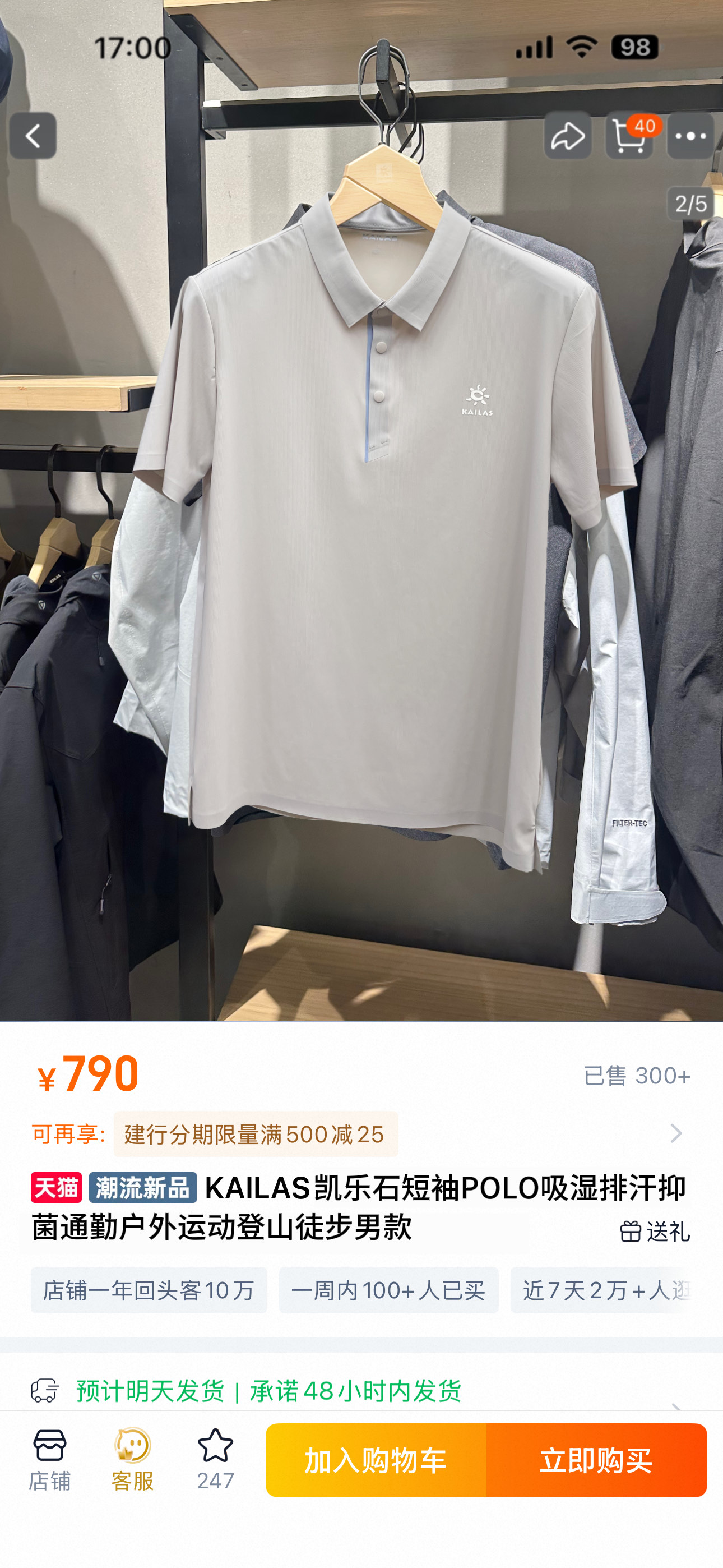This screenshot has width=723, height=1568.
Task: Open the shopping cart
Action: (x=629, y=136)
